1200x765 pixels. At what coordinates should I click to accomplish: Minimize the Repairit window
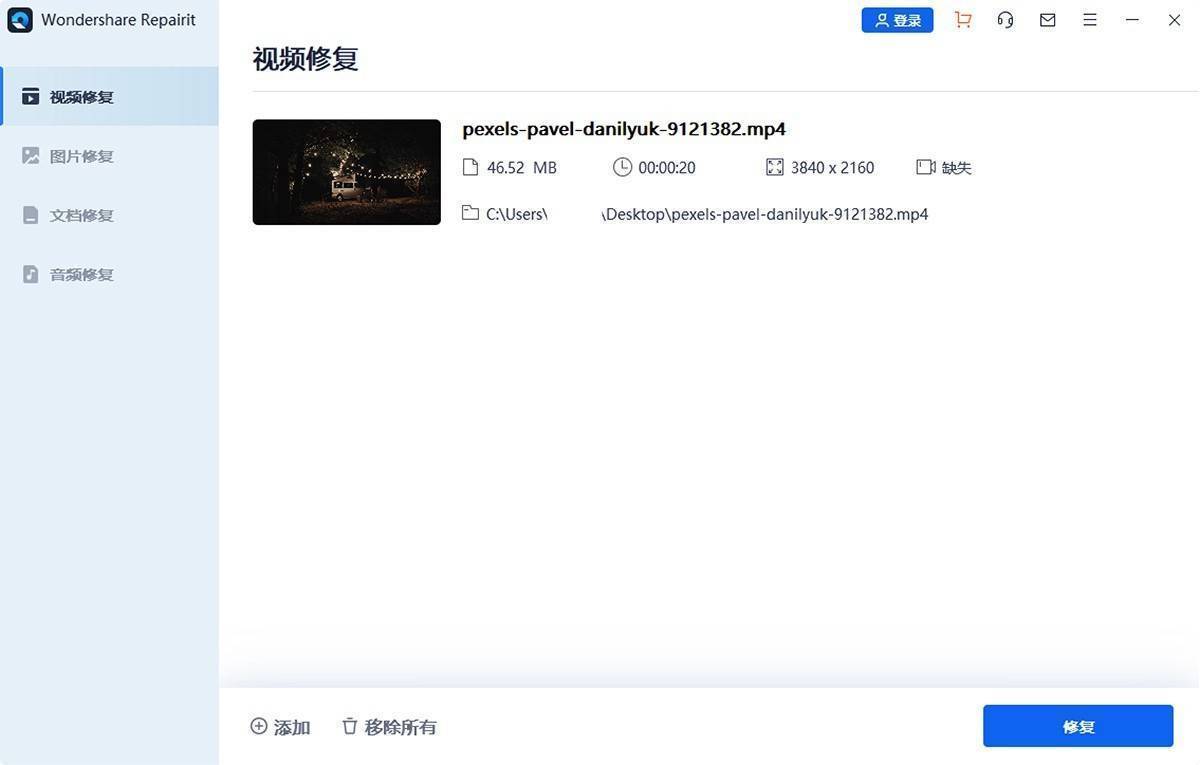tap(1132, 20)
